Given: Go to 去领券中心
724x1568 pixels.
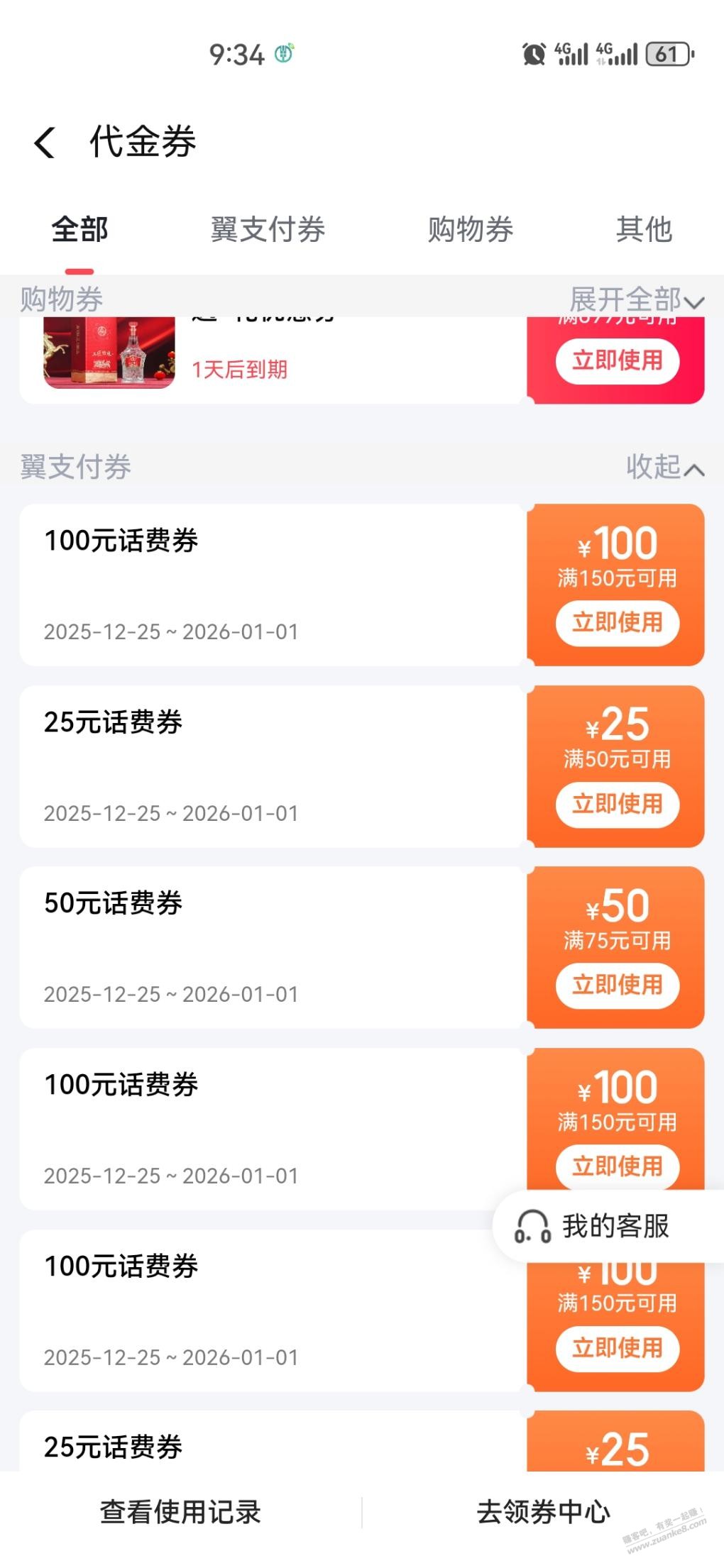Looking at the screenshot, I should tap(543, 1512).
